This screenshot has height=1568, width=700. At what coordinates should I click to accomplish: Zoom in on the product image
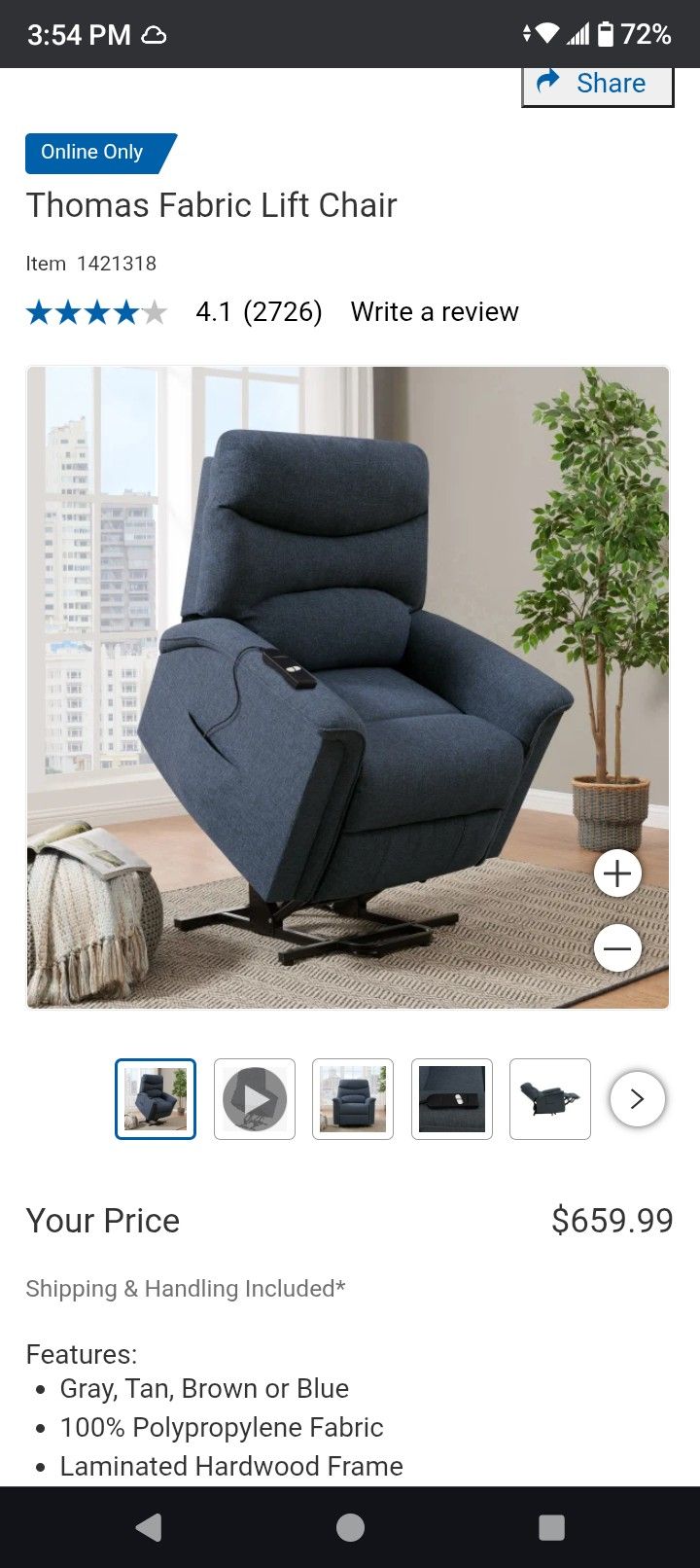(617, 873)
